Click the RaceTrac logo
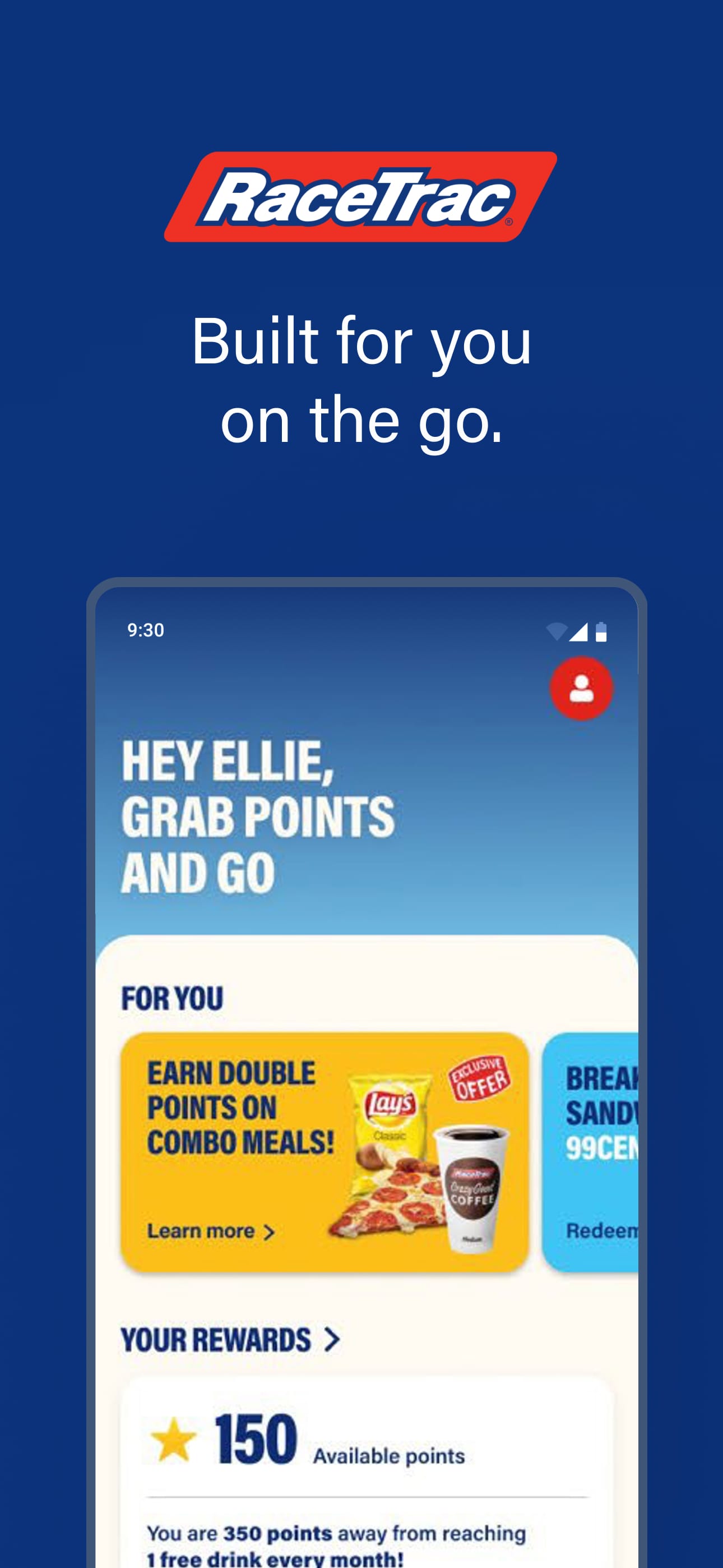 click(360, 196)
